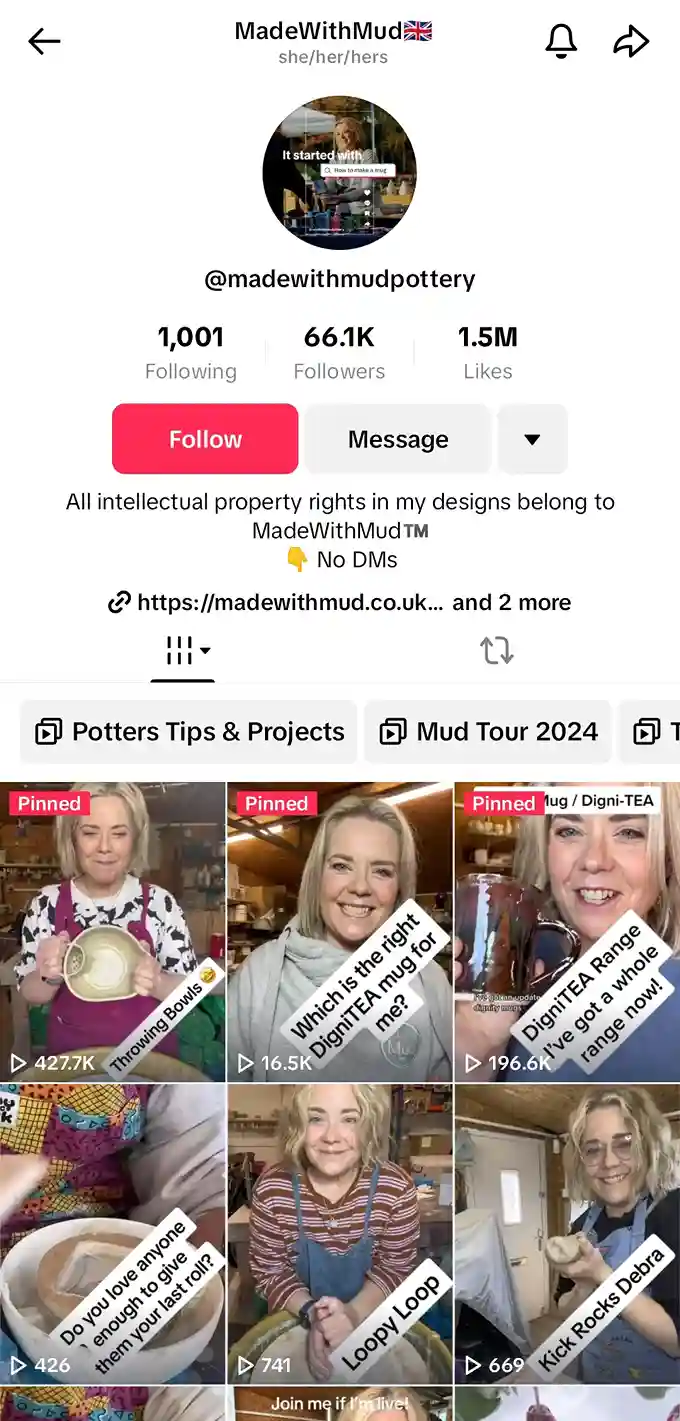The width and height of the screenshot is (680, 1421).
Task: Switch to the reposts tab
Action: [x=497, y=651]
